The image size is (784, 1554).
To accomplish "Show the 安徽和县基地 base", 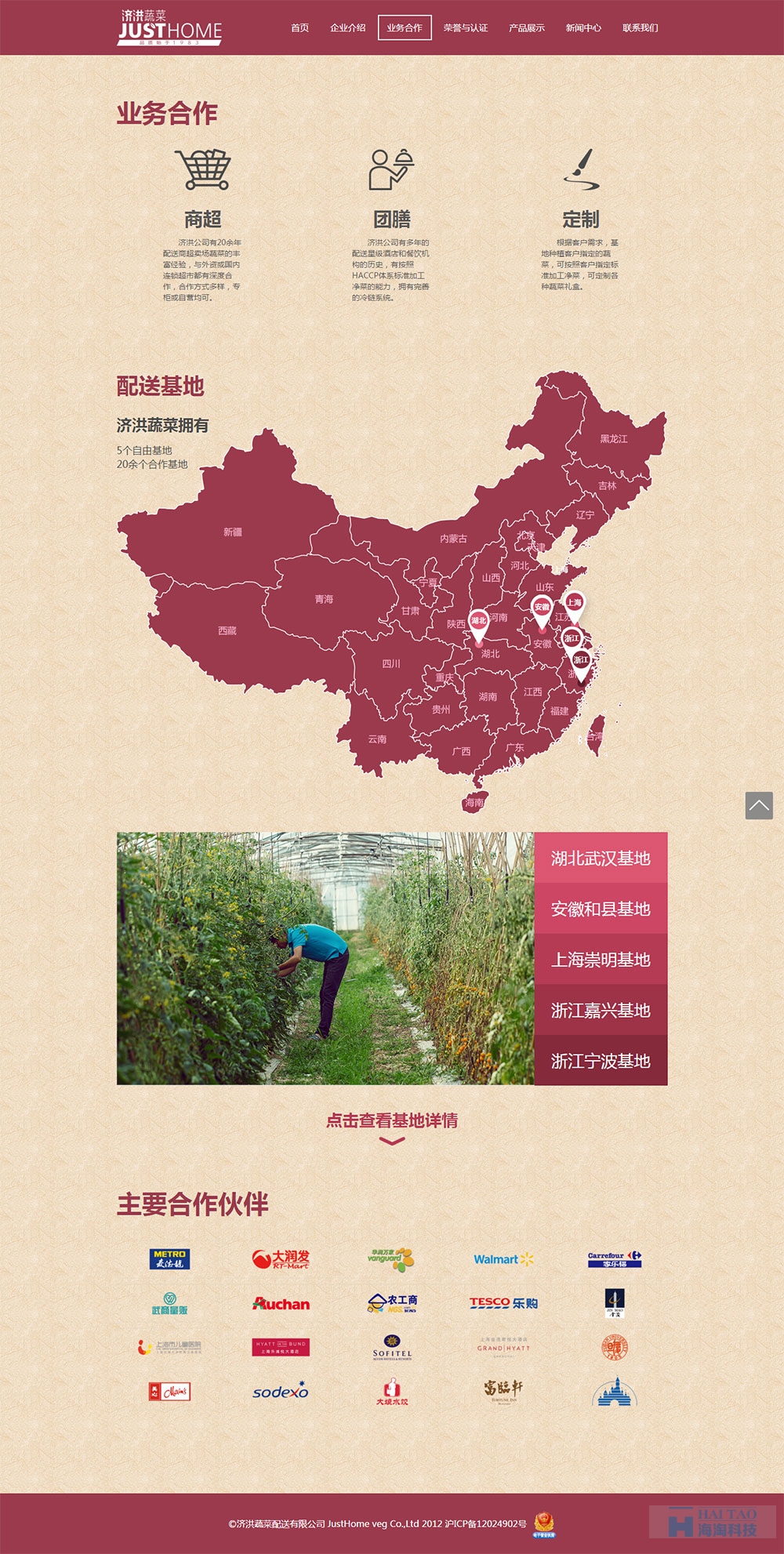I will [601, 909].
